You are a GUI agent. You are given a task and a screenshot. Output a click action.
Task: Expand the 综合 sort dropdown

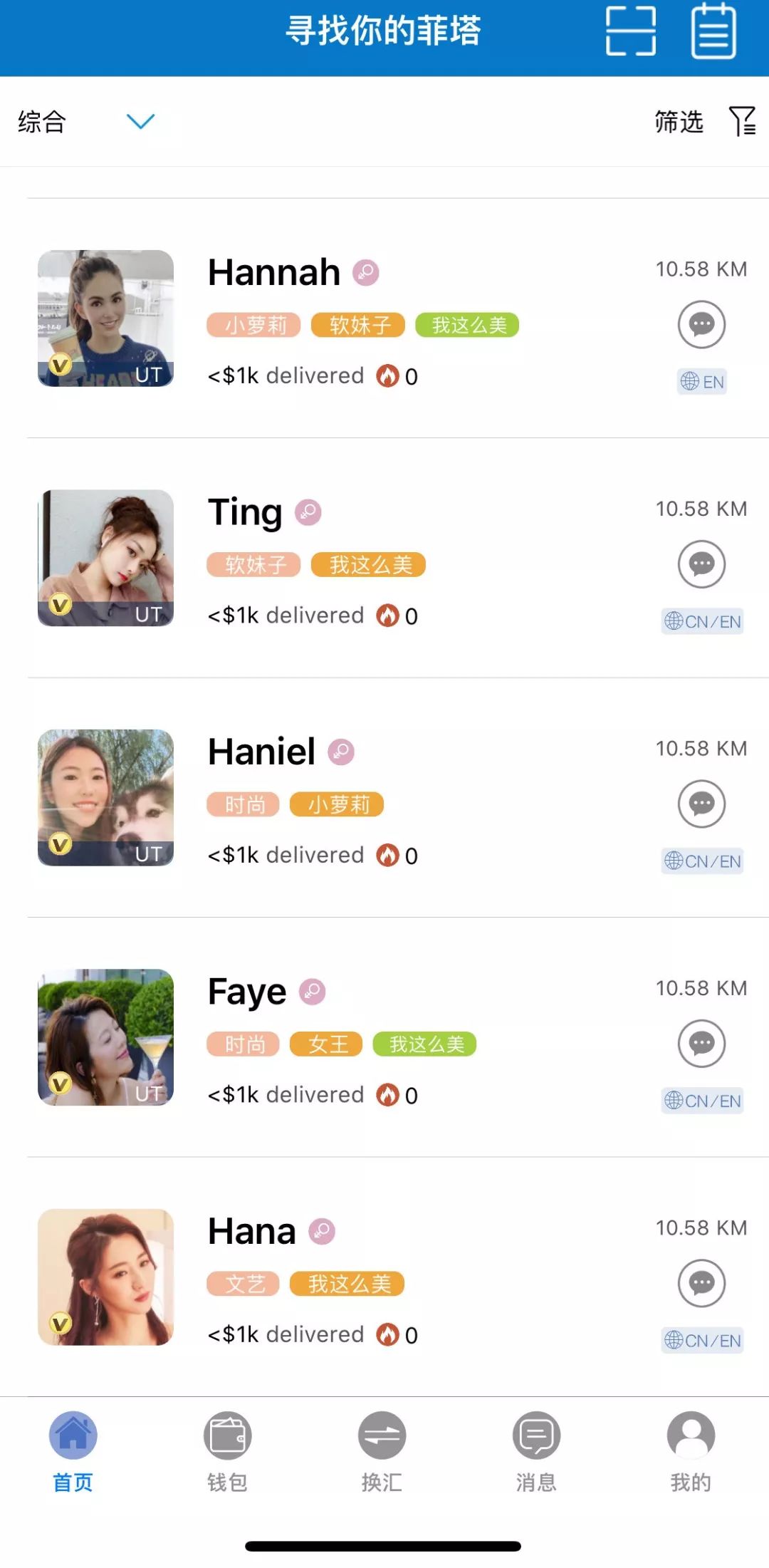click(x=85, y=122)
